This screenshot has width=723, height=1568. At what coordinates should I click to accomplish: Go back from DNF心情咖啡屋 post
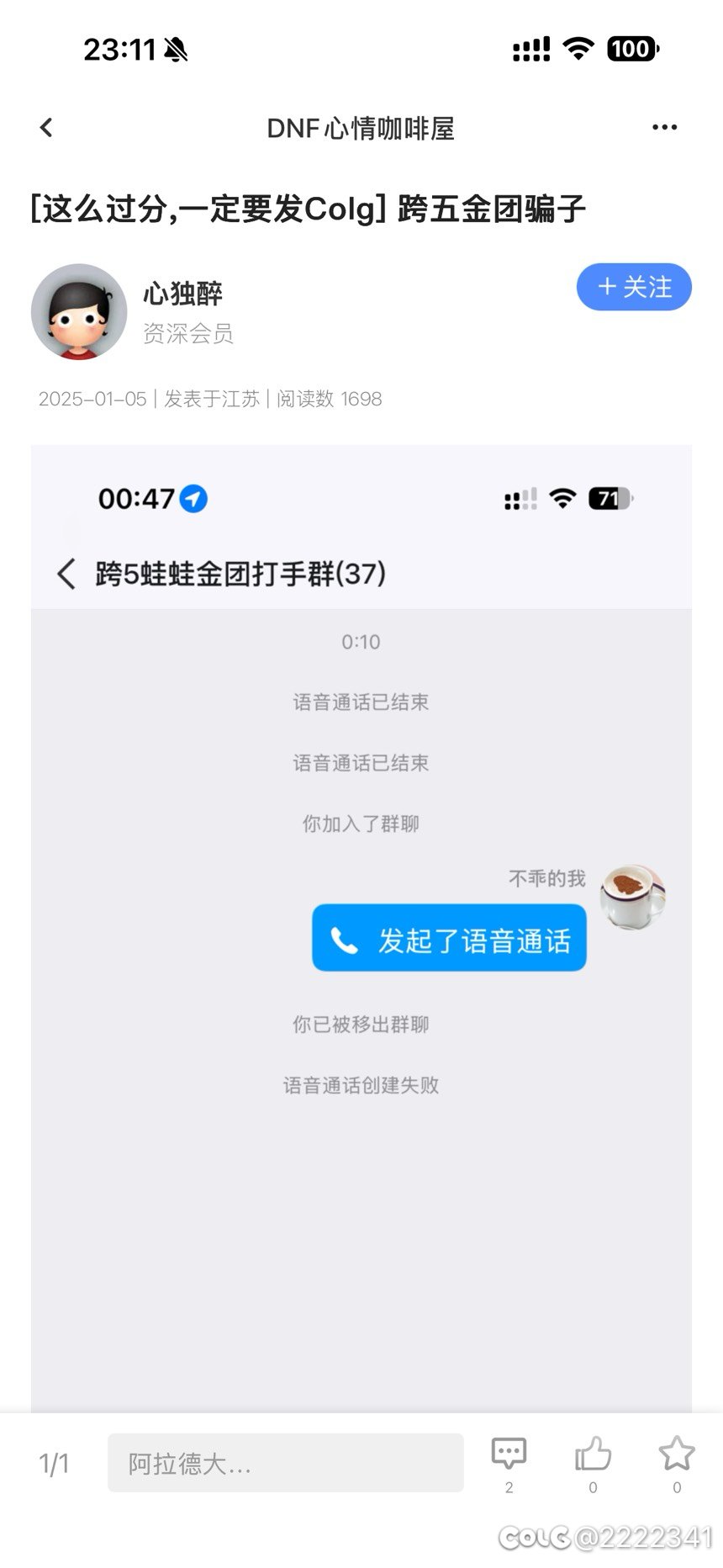pyautogui.click(x=46, y=128)
